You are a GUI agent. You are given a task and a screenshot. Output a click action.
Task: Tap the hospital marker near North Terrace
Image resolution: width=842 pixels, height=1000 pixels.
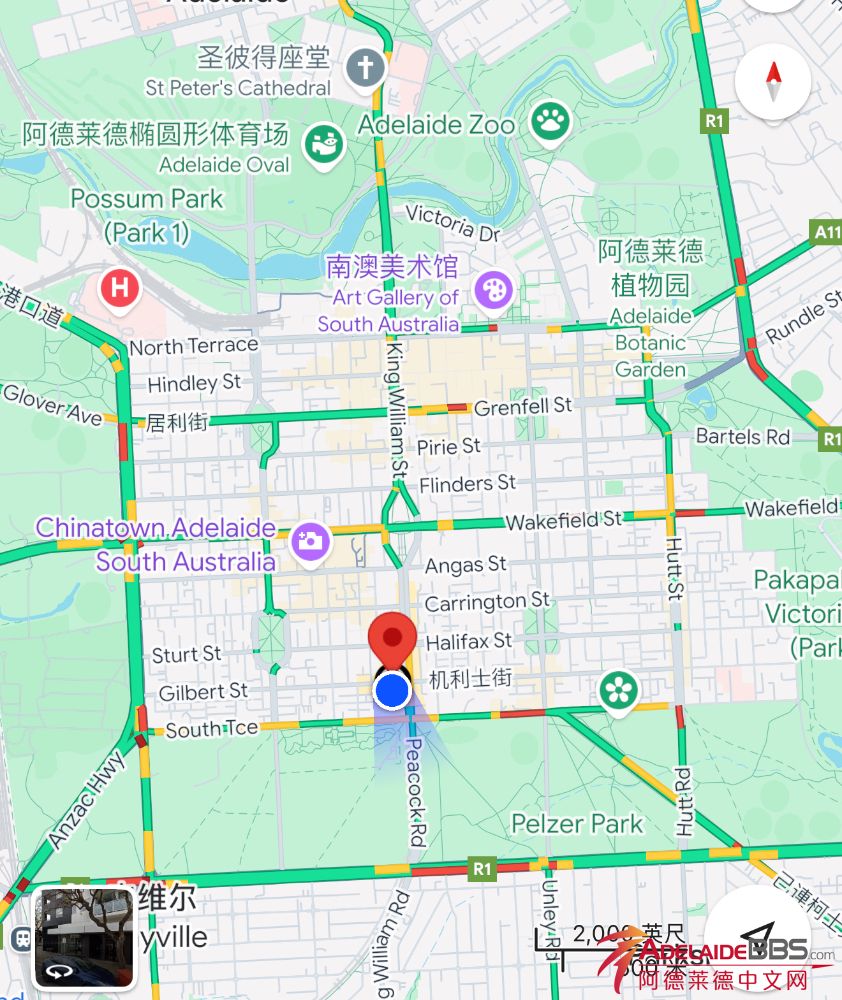[120, 289]
